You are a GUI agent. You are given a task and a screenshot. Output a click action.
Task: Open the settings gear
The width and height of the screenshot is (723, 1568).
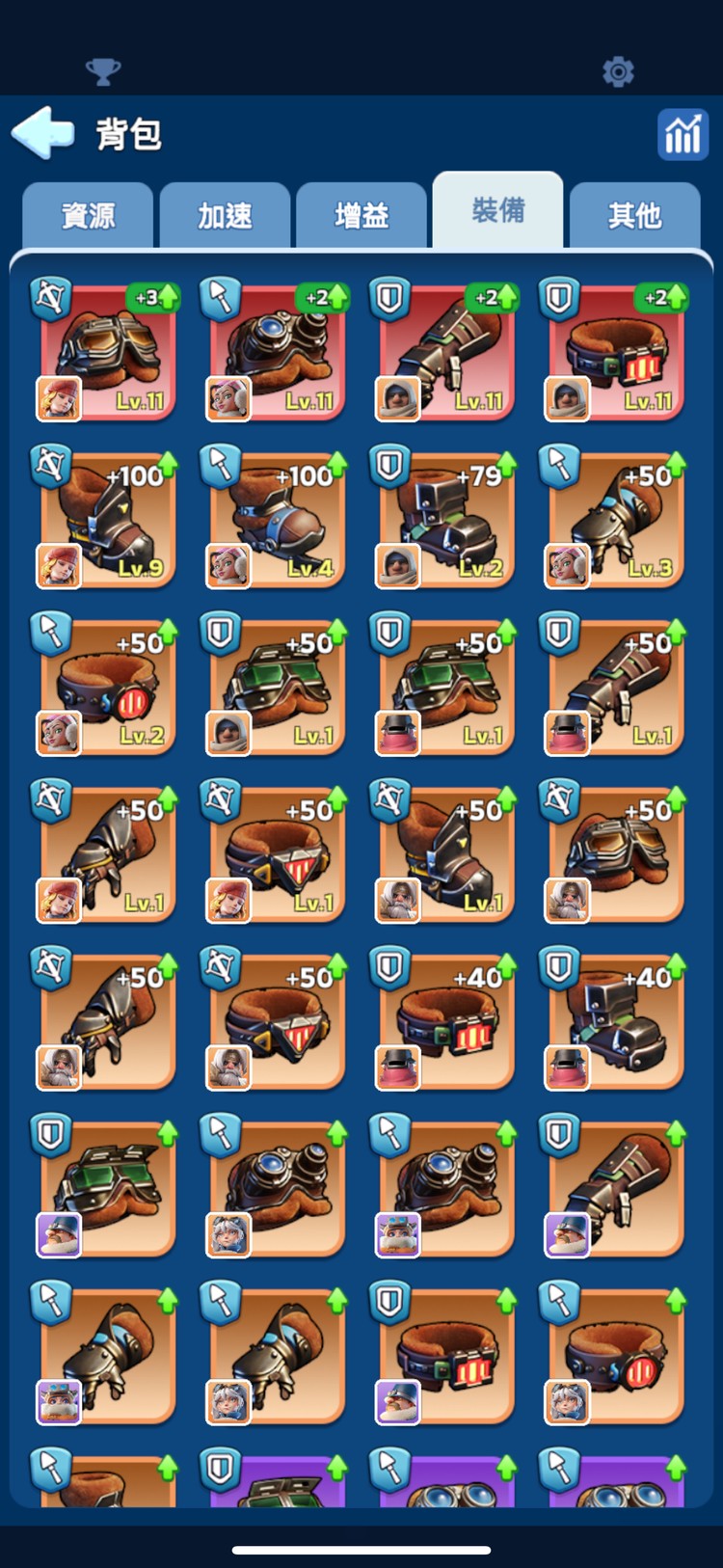tap(618, 71)
